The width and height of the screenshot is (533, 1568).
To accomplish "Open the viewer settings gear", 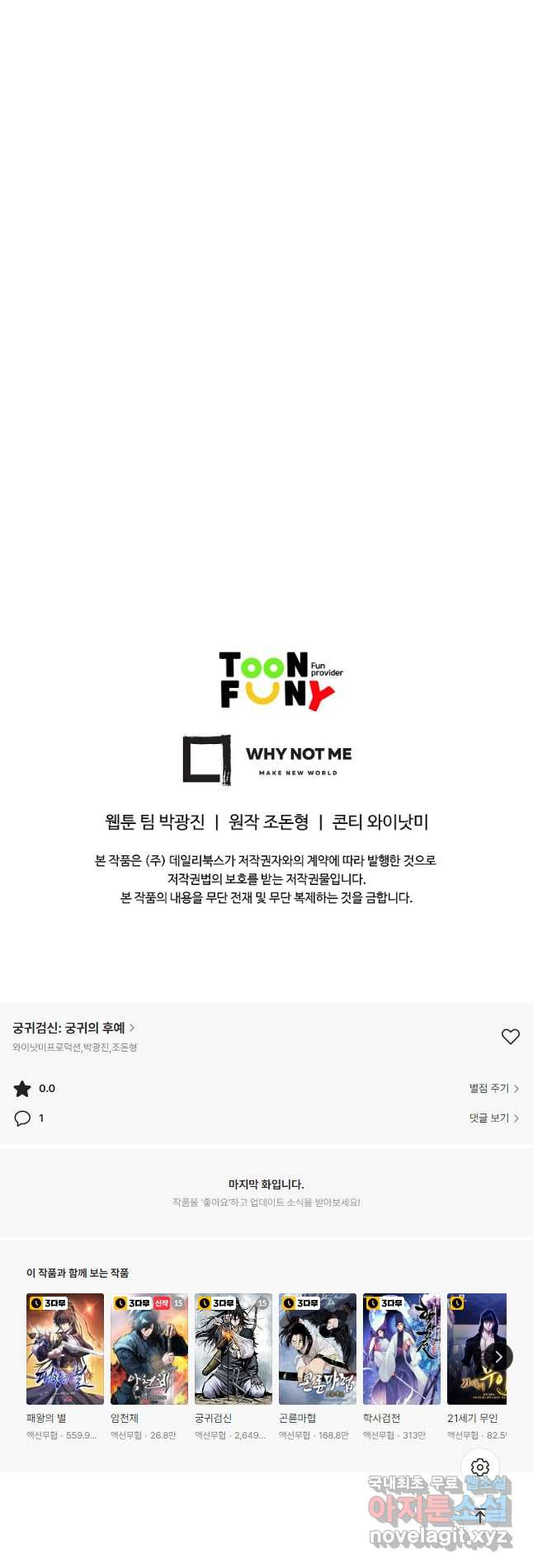I will (480, 1467).
